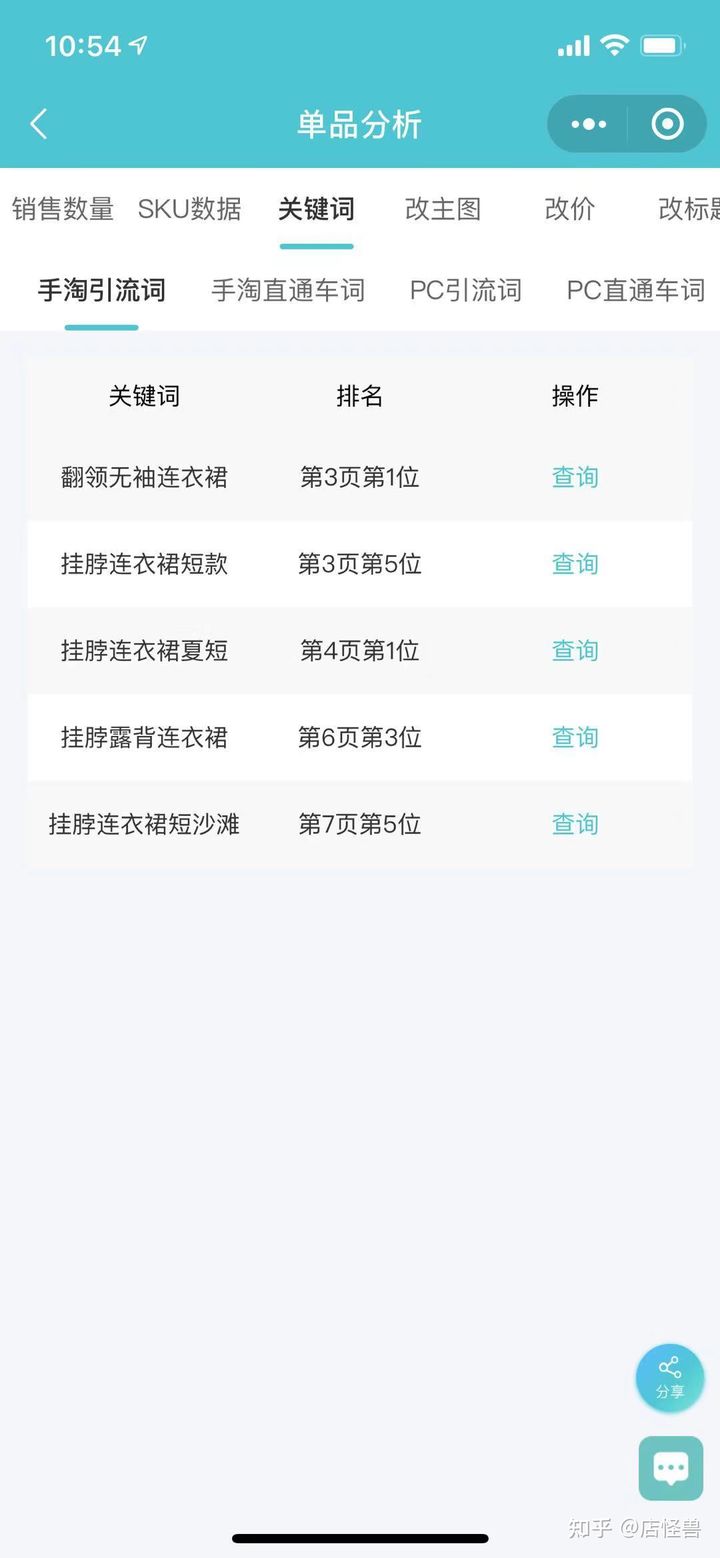Open the 改价 tab
The width and height of the screenshot is (720, 1558).
click(570, 209)
